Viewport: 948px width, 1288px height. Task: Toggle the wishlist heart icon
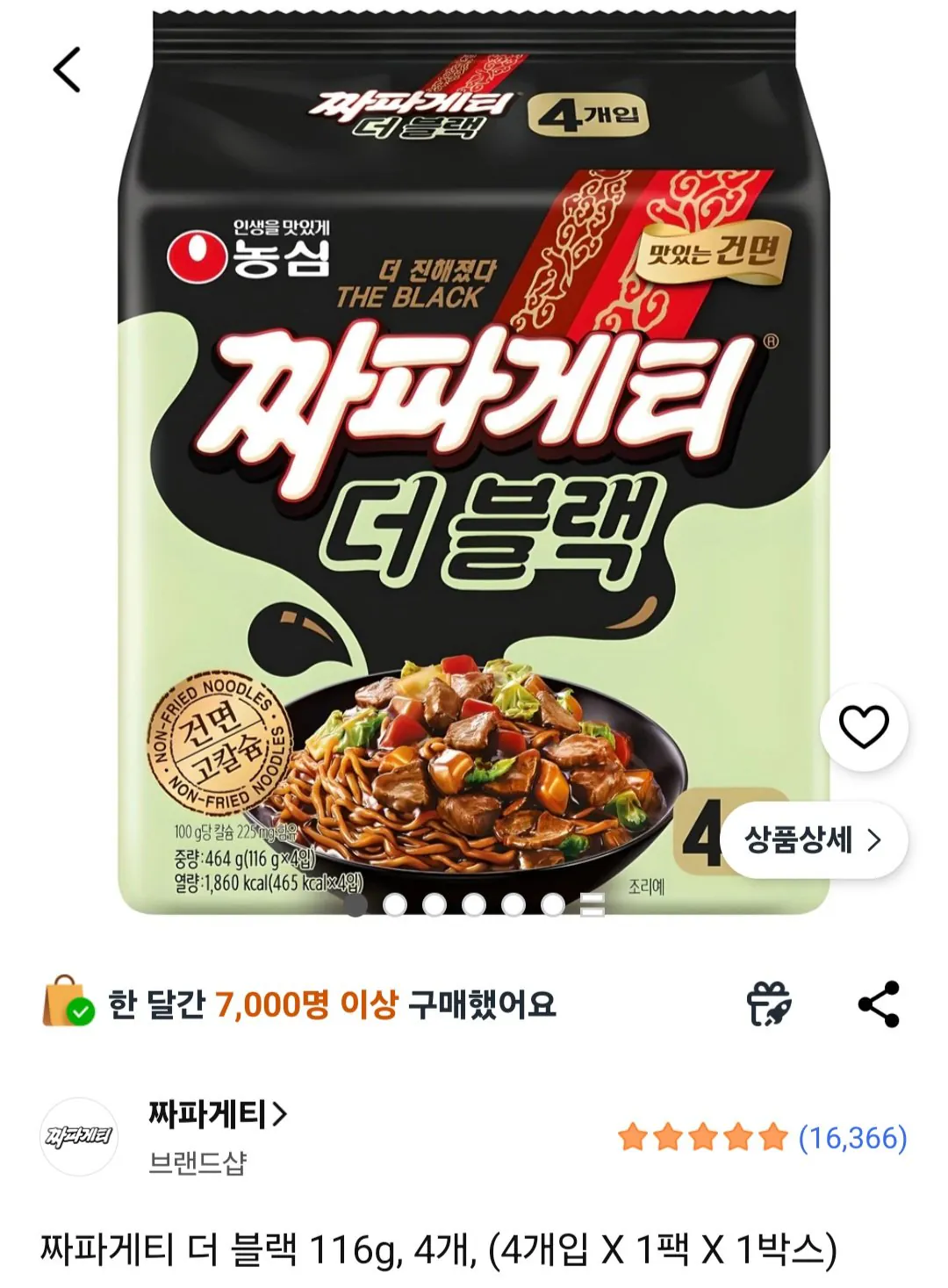(x=864, y=726)
